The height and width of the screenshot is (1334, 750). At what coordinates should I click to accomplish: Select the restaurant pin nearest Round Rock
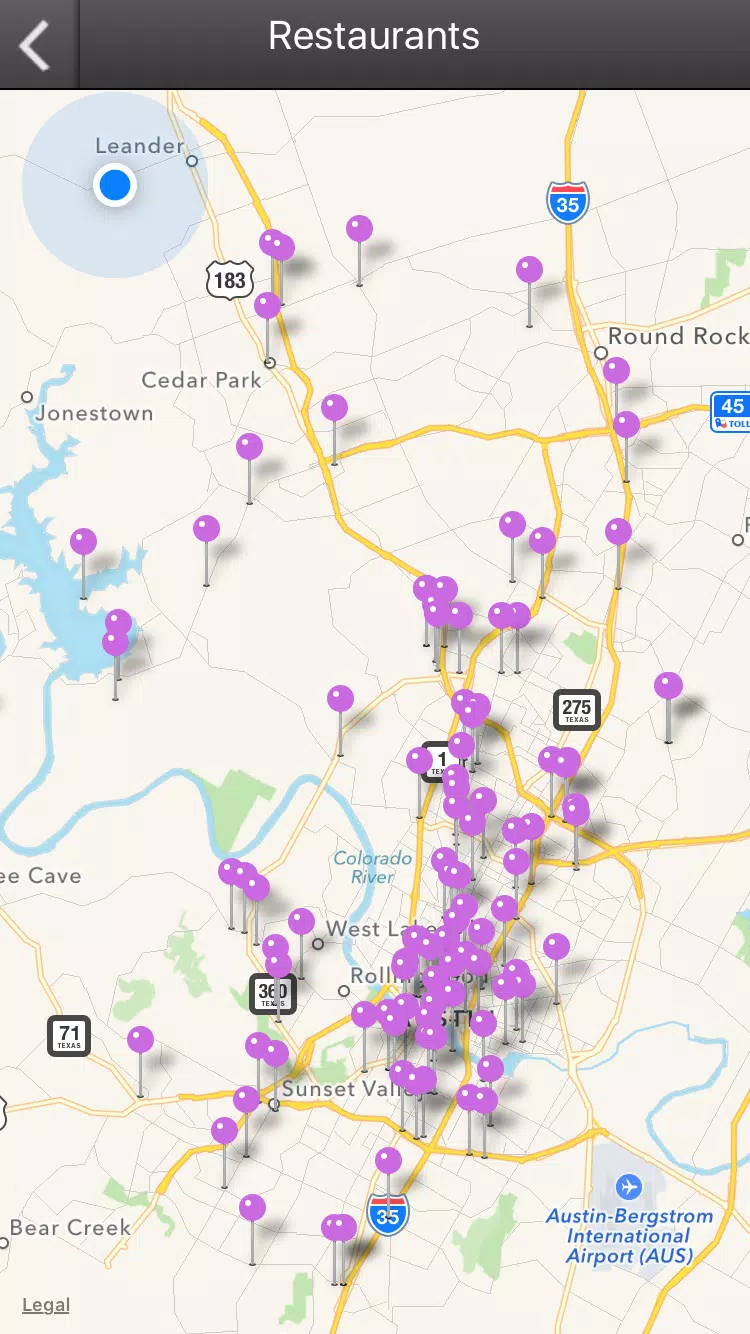point(617,371)
